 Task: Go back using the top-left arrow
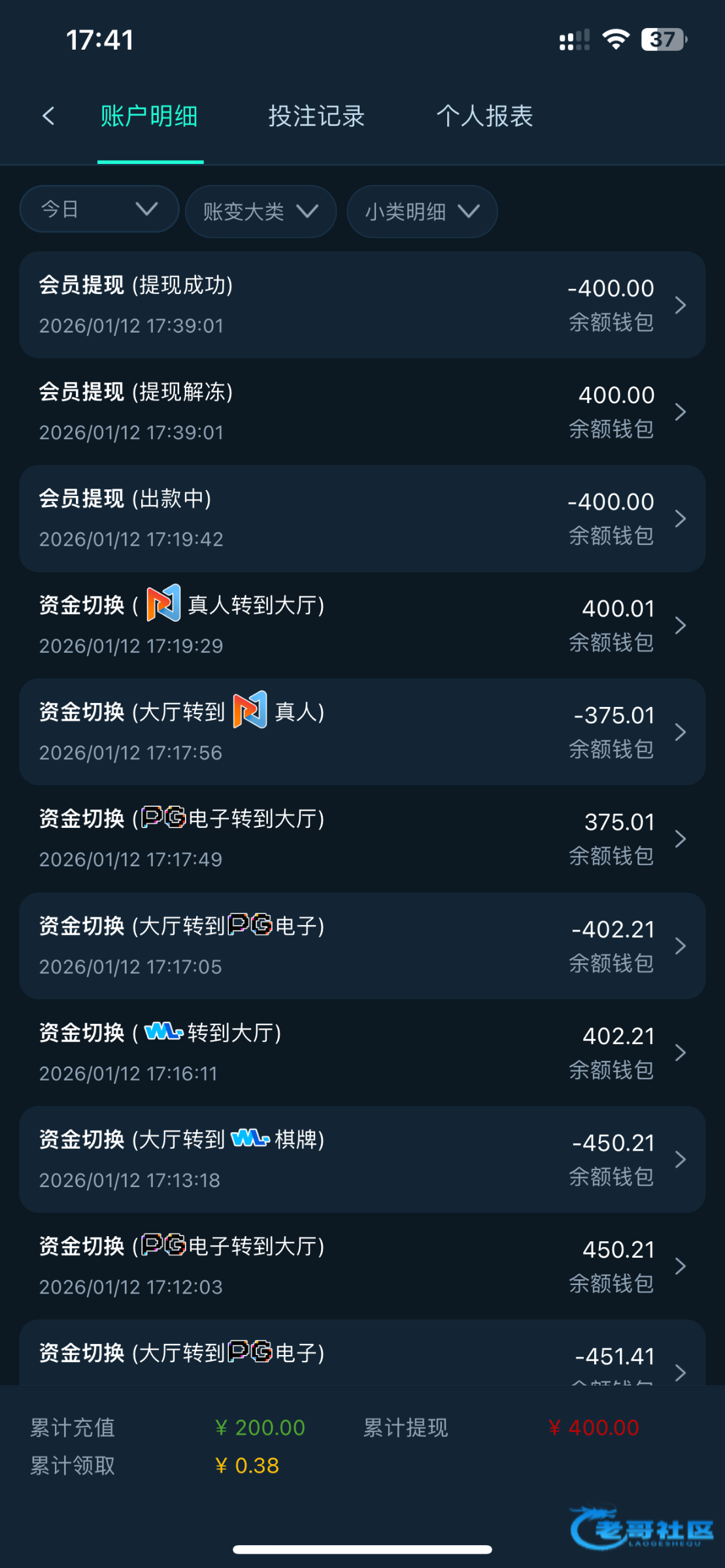point(48,116)
